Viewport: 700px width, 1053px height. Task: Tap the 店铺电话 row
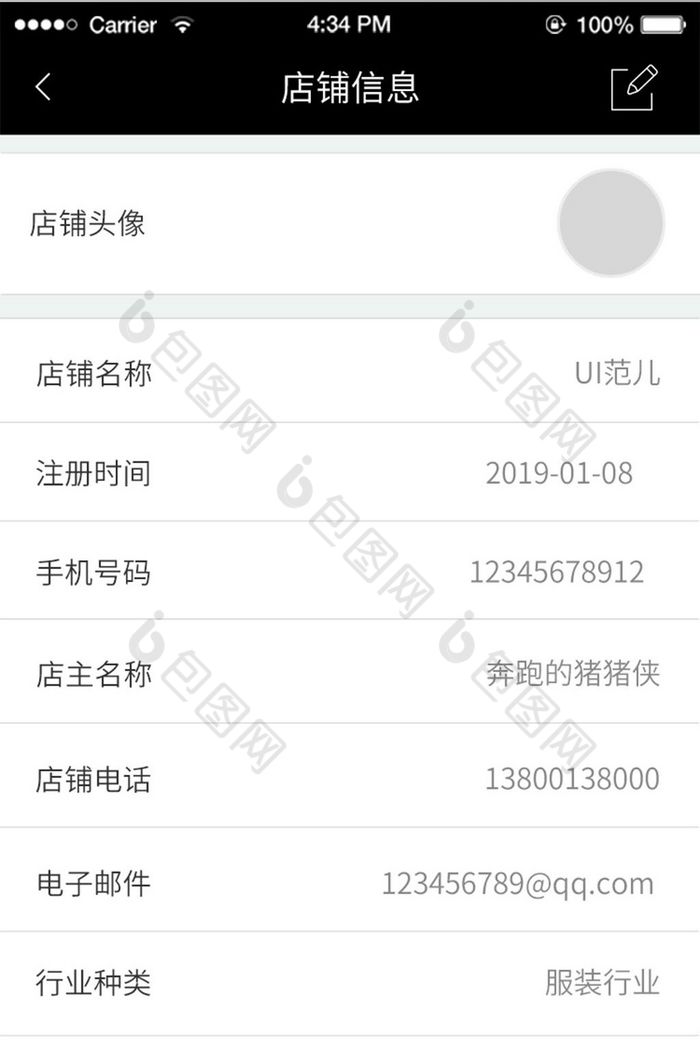[350, 778]
